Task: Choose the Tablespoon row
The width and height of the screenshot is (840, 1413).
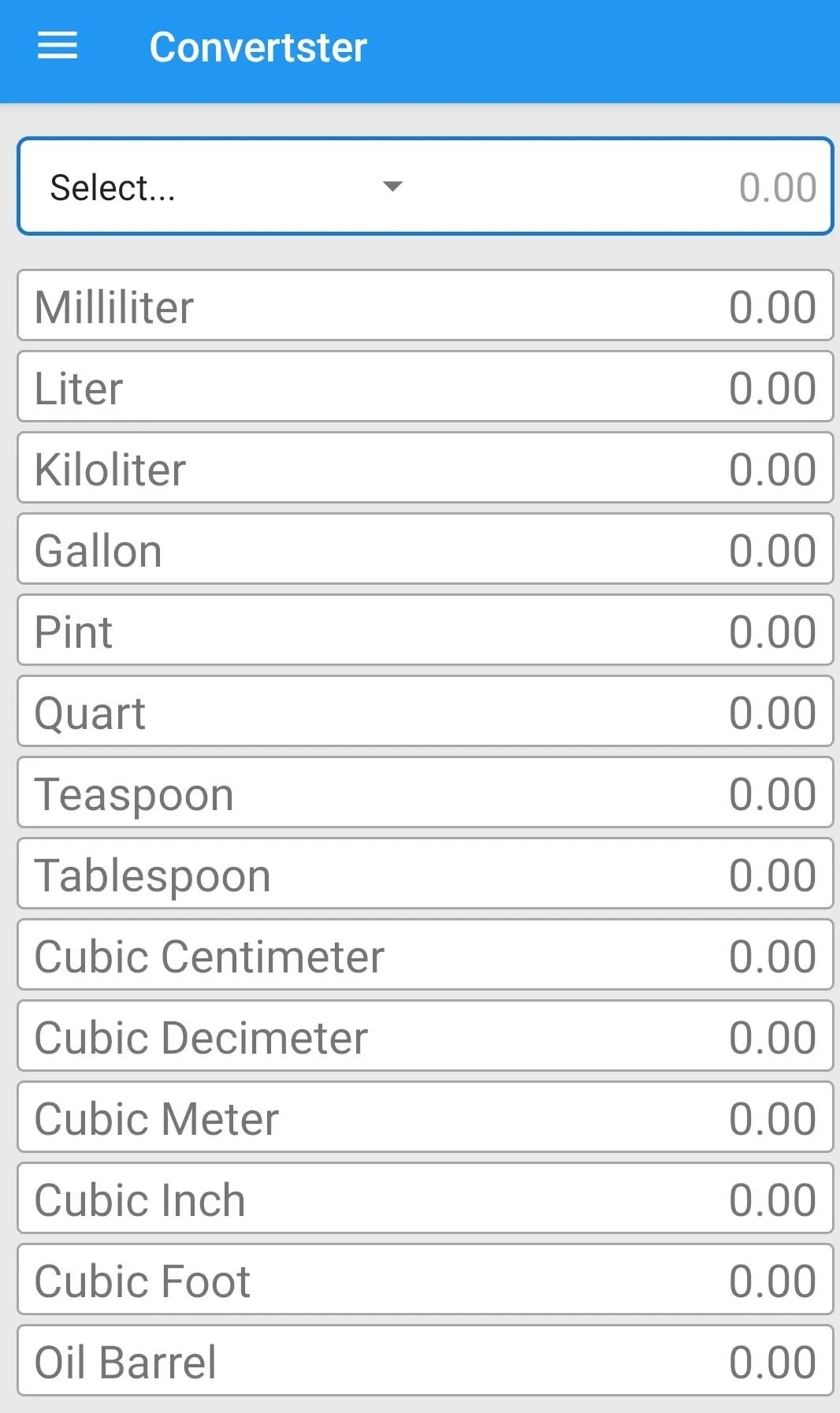Action: [426, 874]
